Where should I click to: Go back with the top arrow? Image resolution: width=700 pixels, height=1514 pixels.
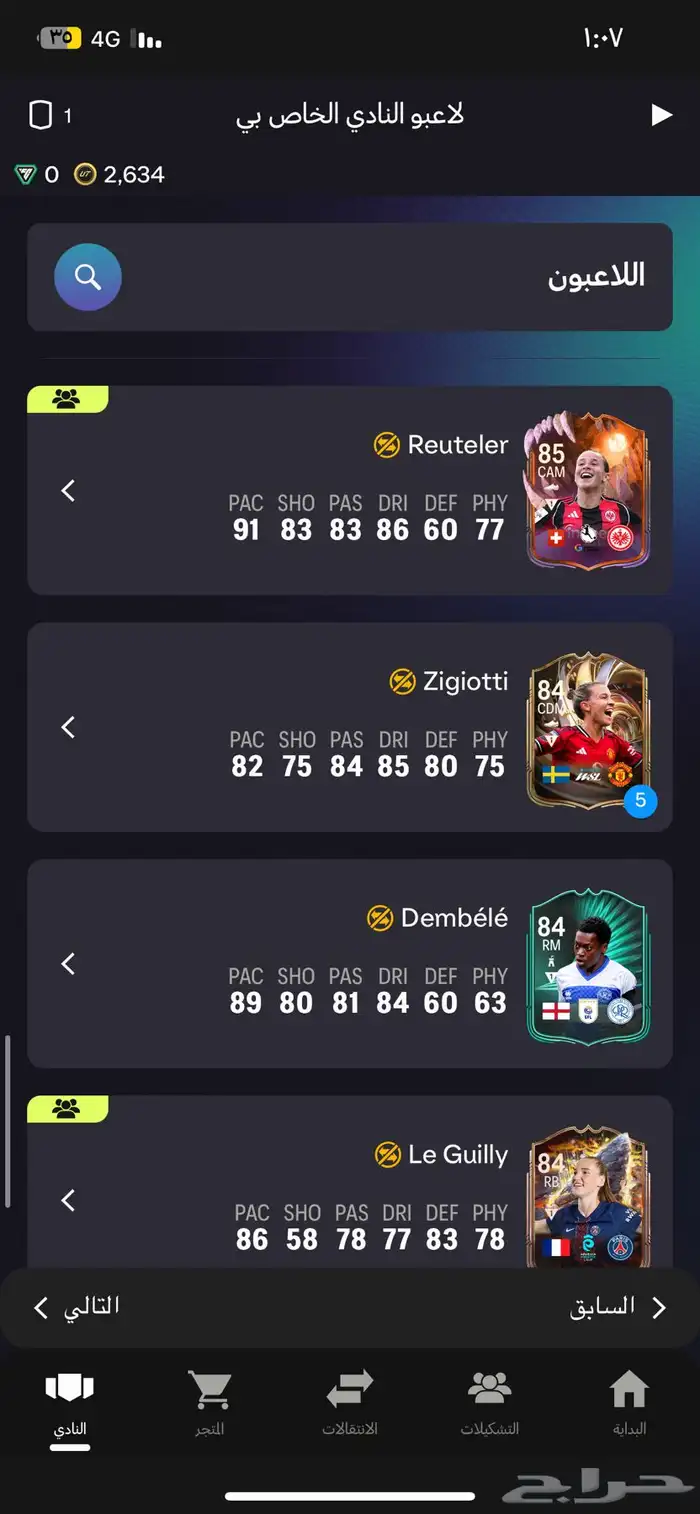tap(662, 115)
